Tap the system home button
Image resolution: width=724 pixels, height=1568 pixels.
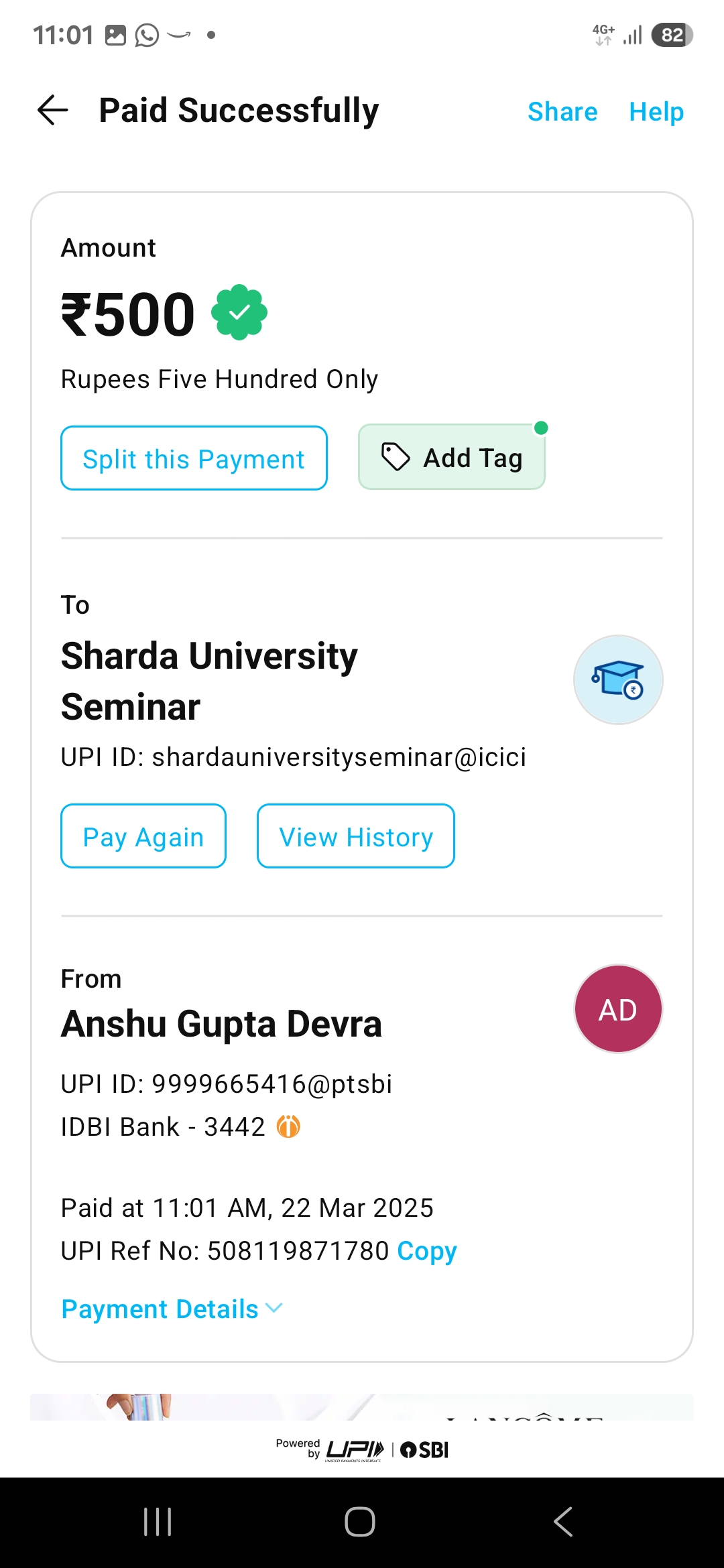[x=360, y=1522]
